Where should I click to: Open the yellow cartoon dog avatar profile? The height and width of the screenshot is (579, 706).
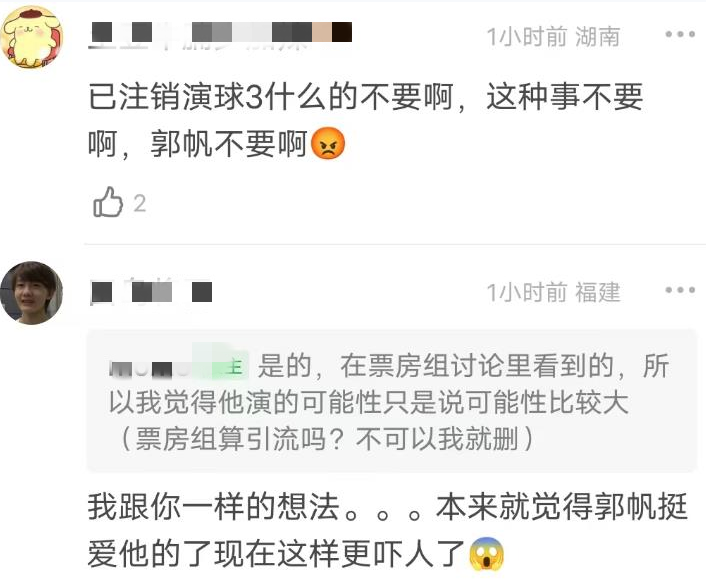point(31,36)
